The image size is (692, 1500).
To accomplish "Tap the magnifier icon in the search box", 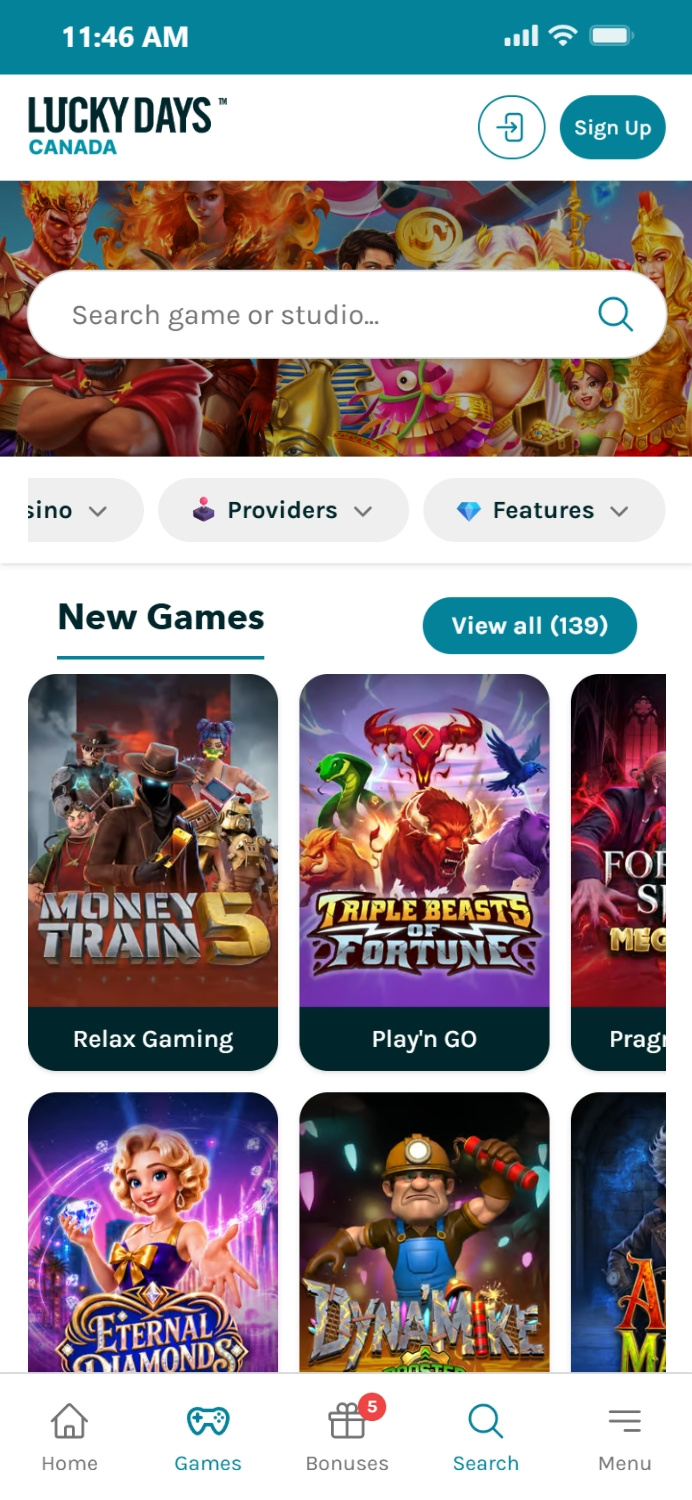I will (615, 315).
